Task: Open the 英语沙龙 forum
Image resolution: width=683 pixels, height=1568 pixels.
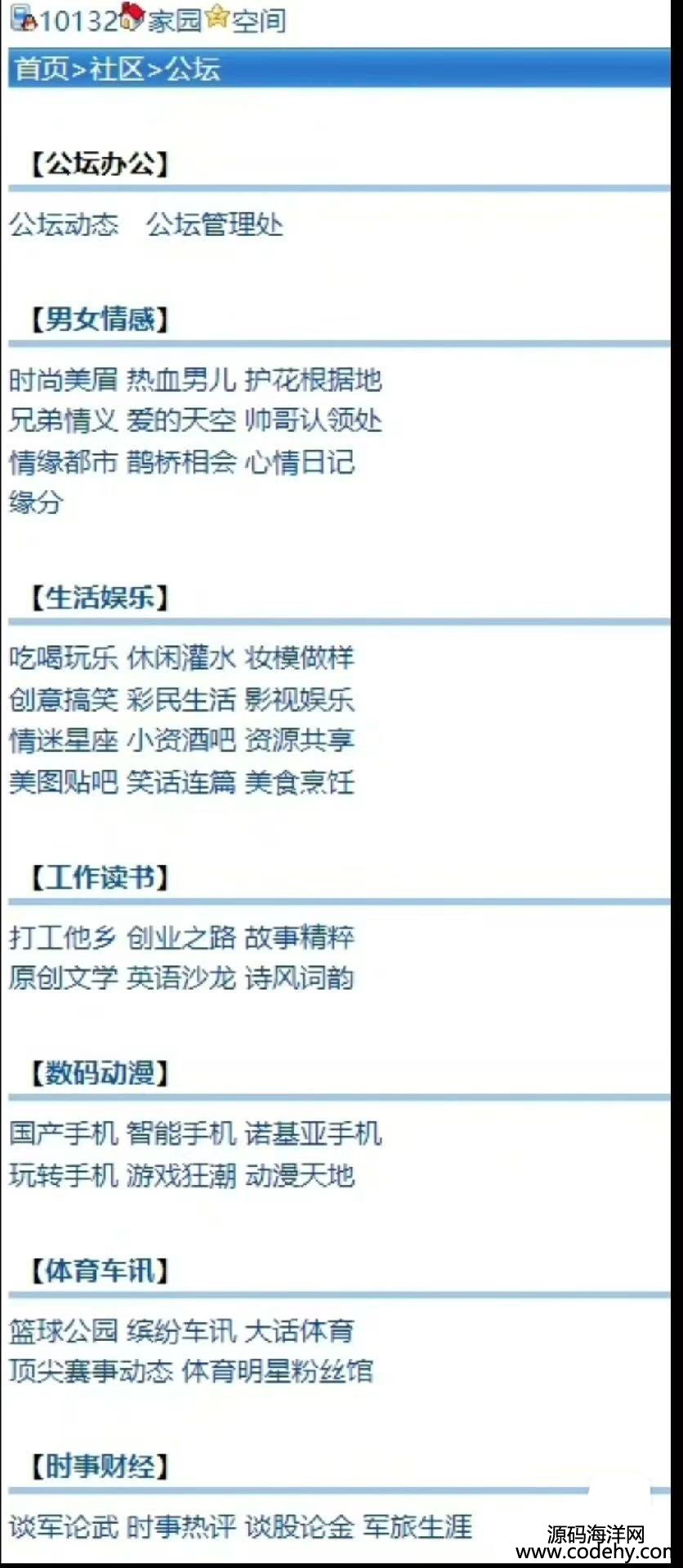Action: coord(181,978)
